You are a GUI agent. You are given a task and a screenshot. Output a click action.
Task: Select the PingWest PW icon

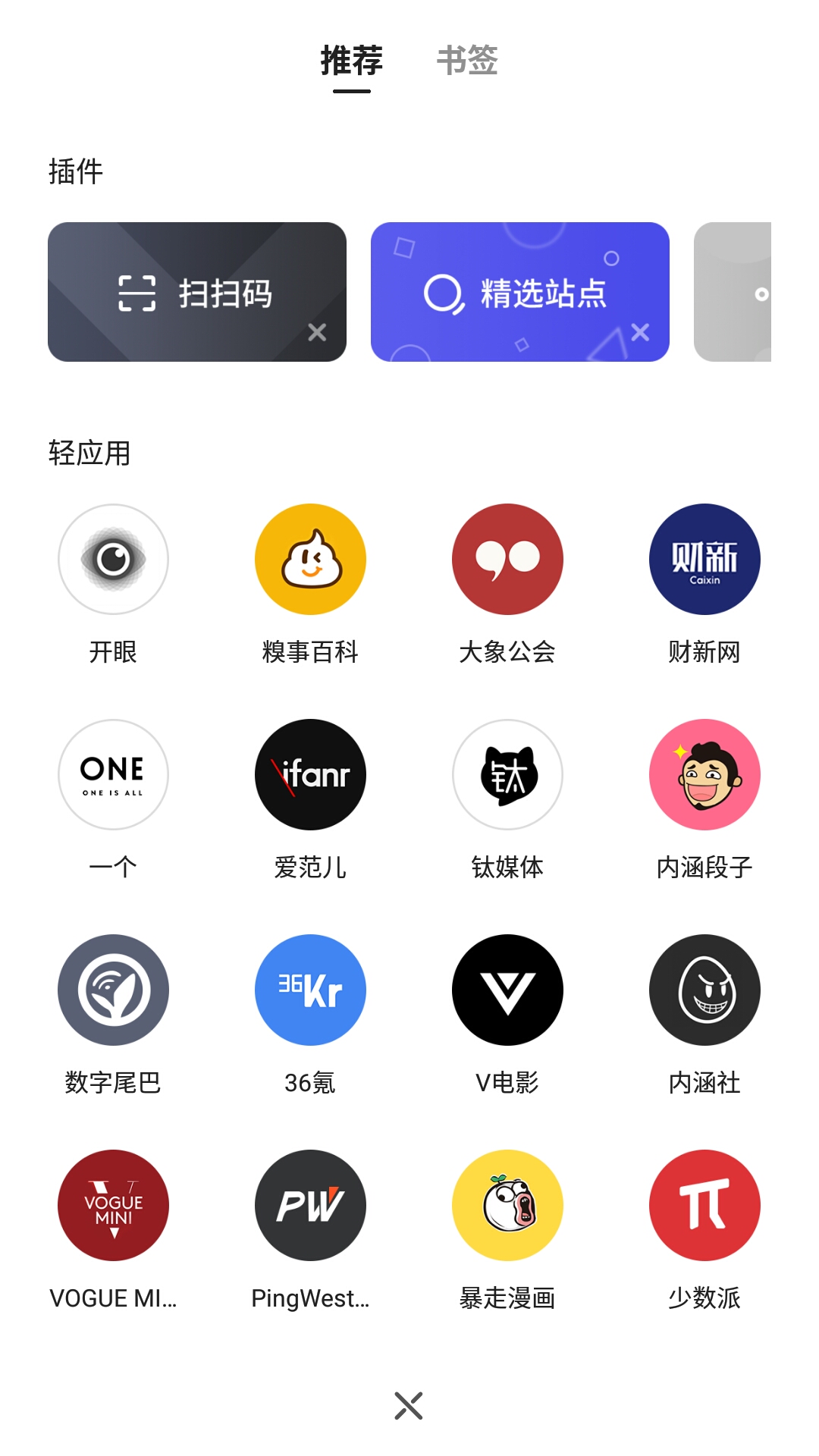tap(309, 1205)
